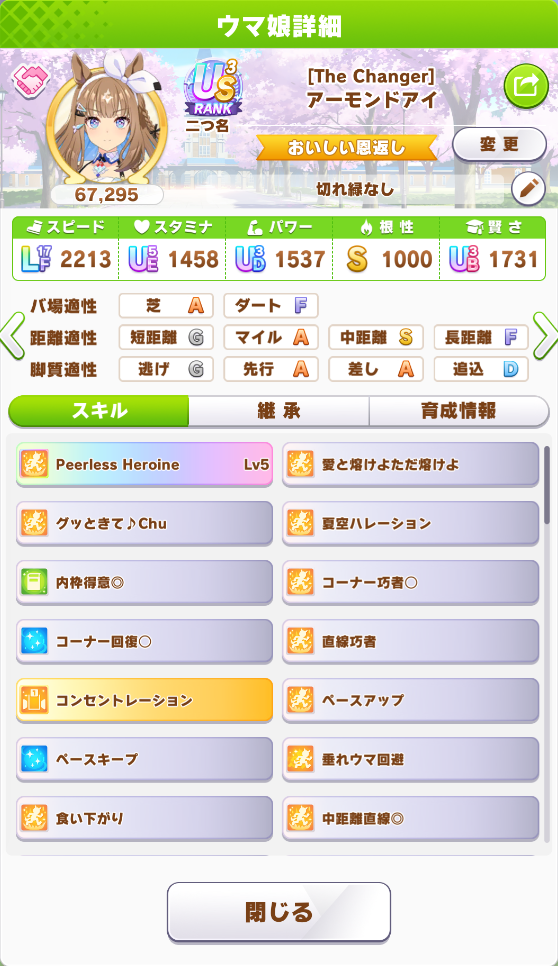View the 内枠得意◎ skill
Screen dimensions: 558x966
(144, 582)
